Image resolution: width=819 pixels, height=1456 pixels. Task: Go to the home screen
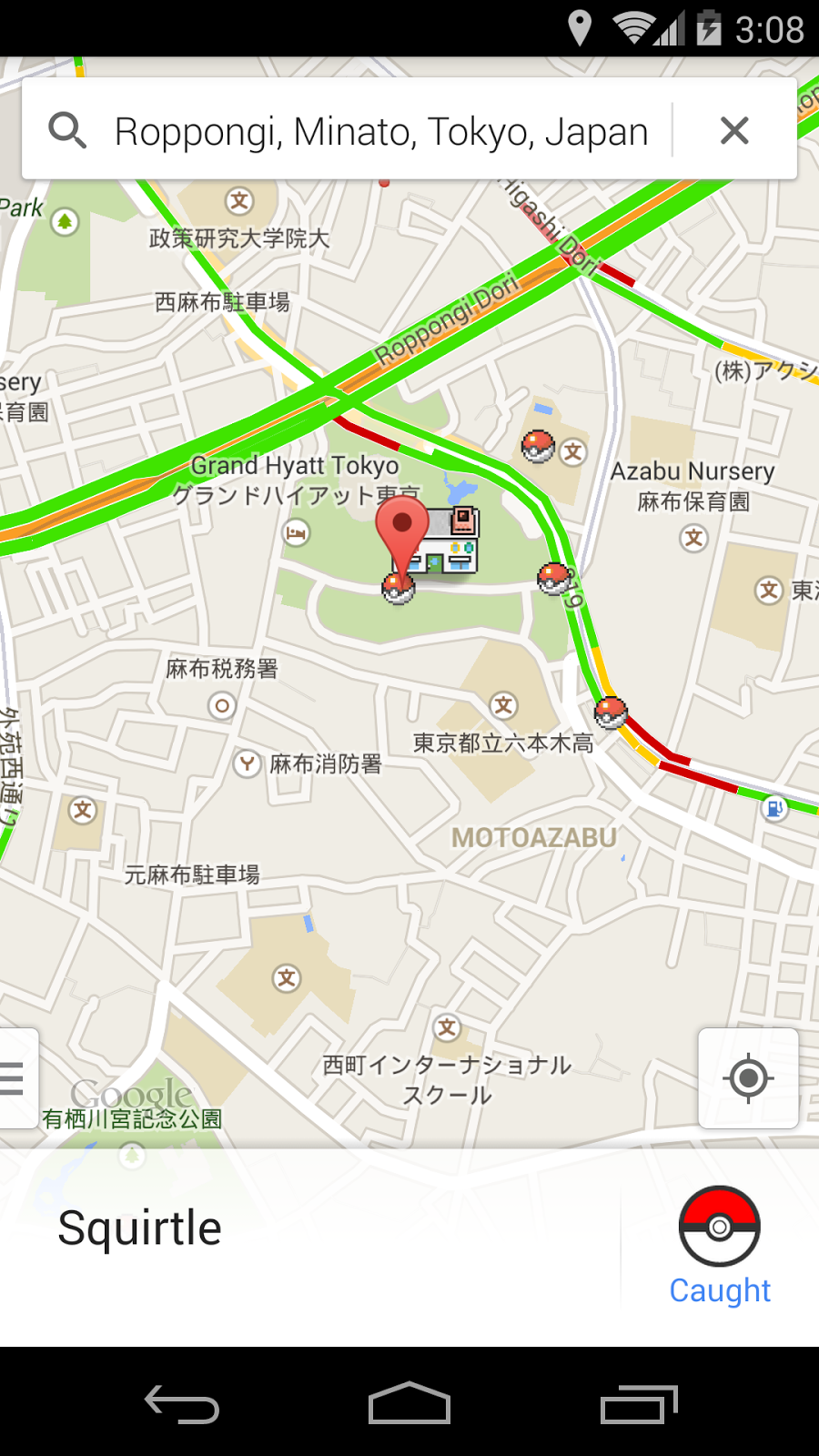[409, 1404]
